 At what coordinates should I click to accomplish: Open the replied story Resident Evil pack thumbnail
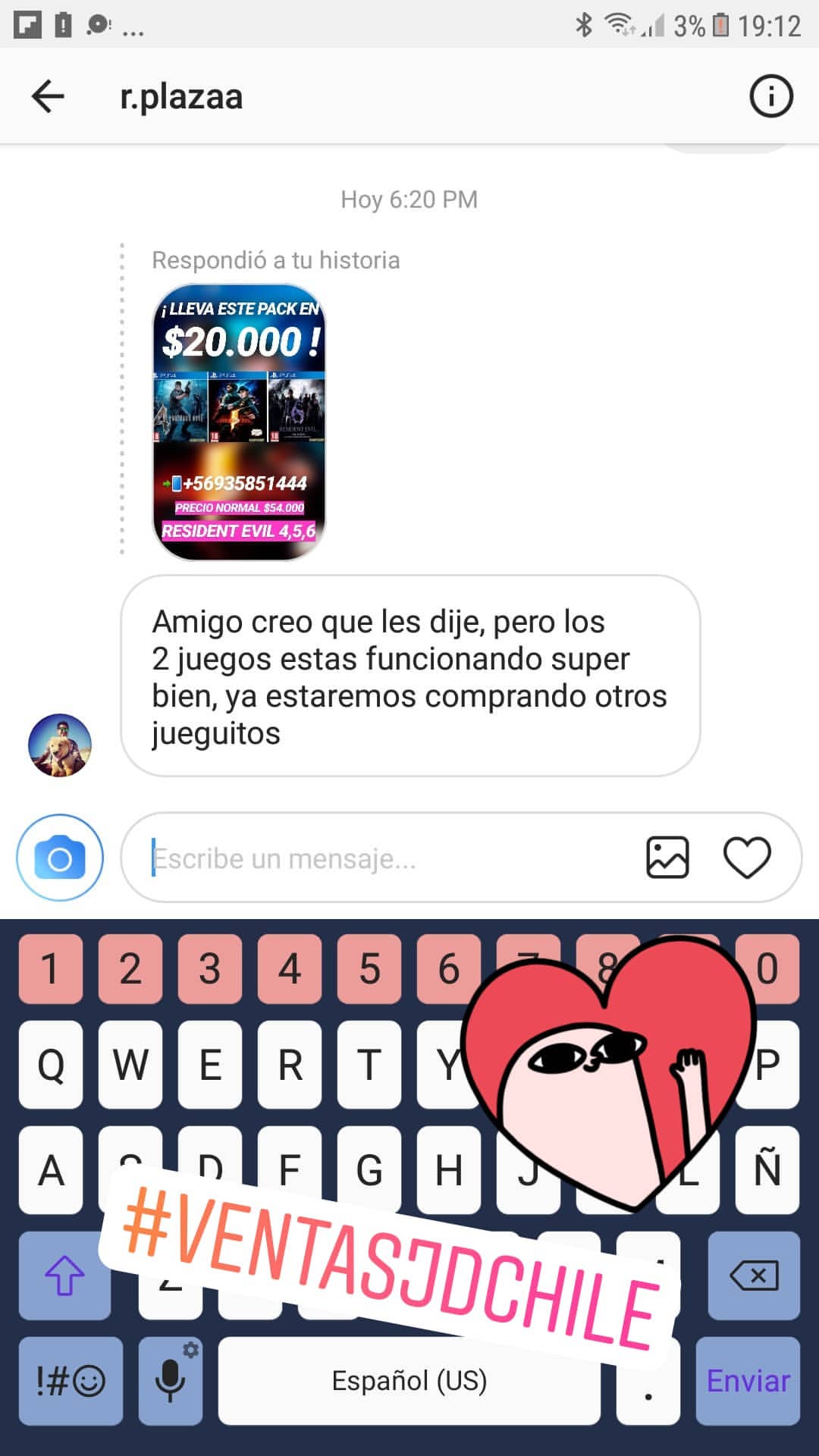click(239, 422)
